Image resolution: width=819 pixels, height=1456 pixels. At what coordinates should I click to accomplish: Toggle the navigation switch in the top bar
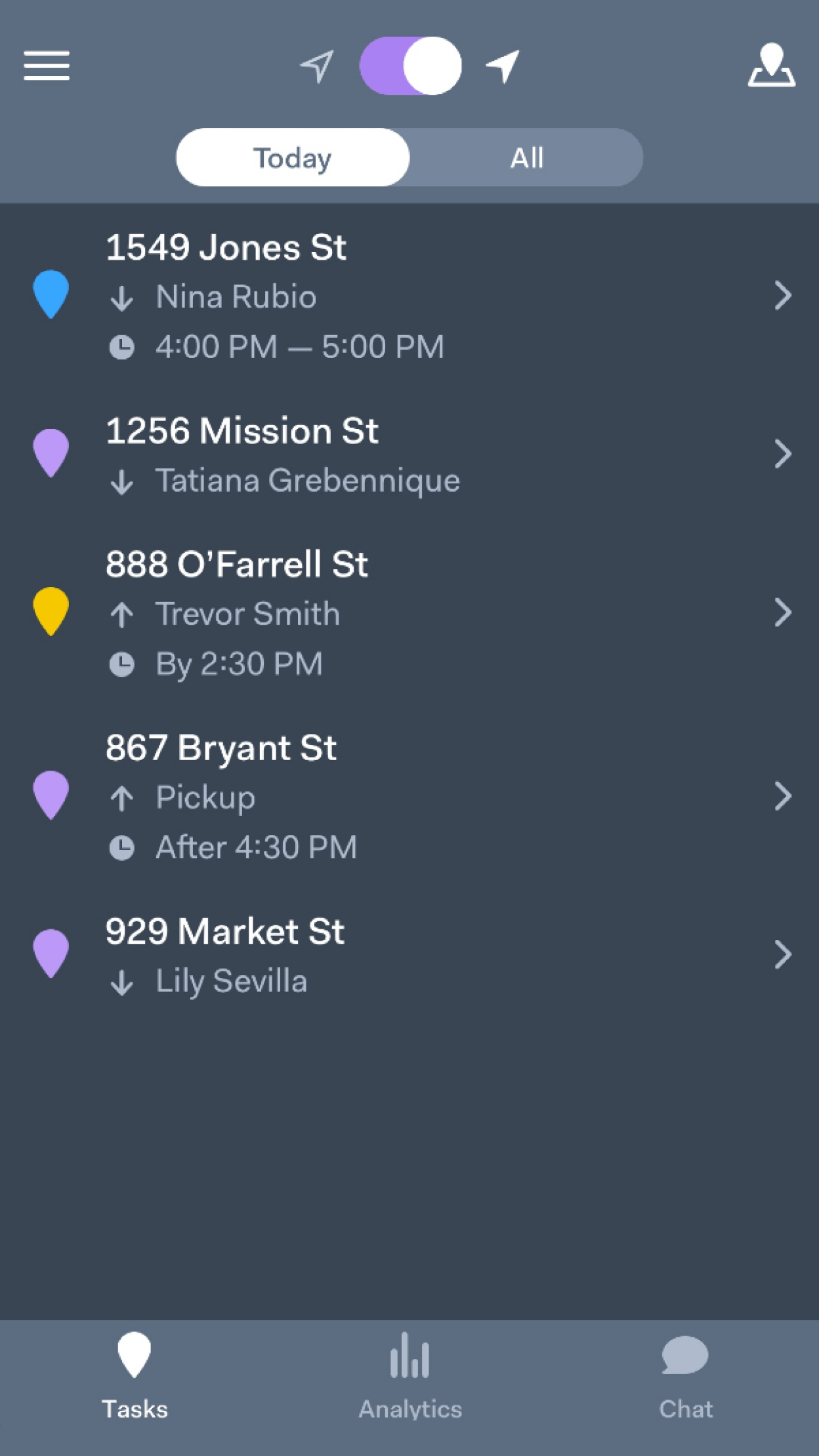[x=409, y=66]
